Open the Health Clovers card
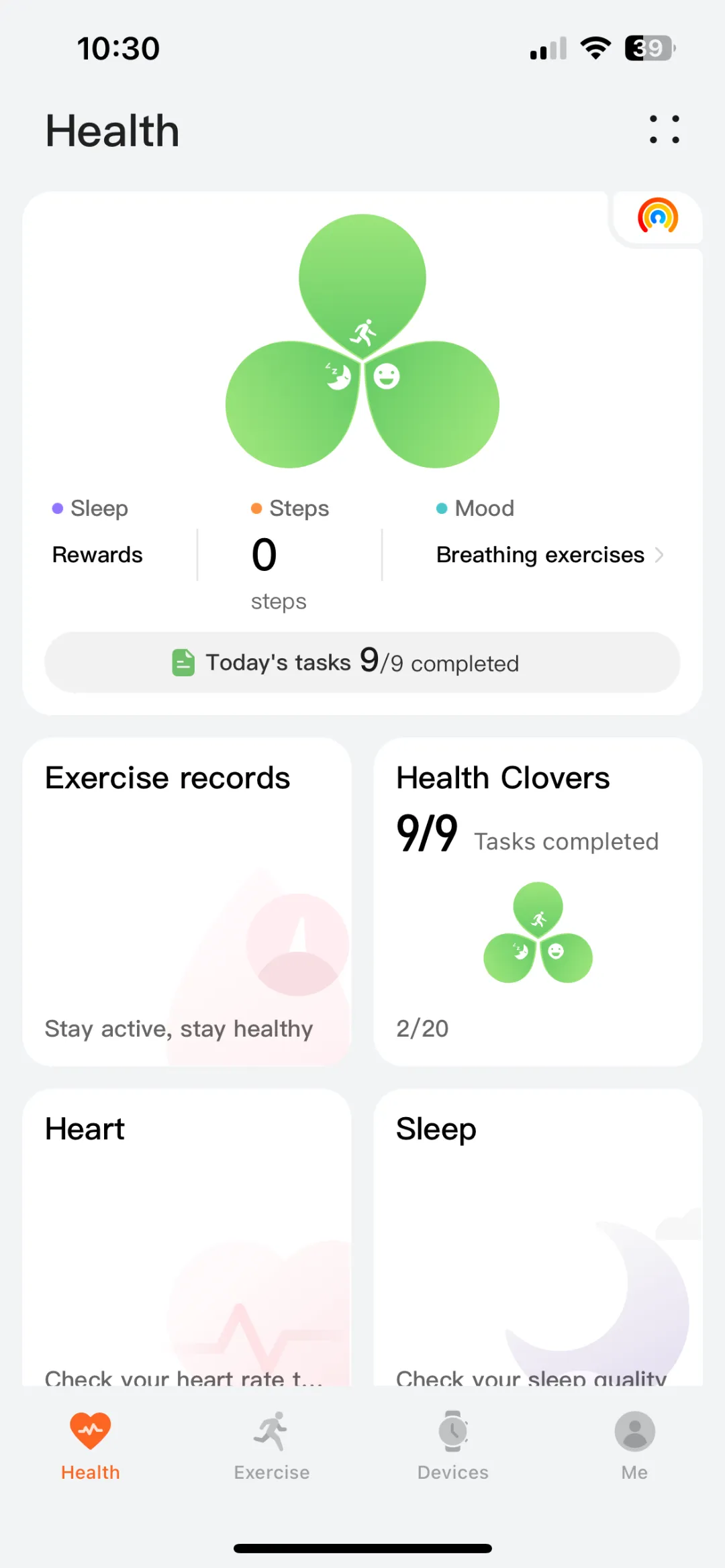725x1568 pixels. coord(538,901)
